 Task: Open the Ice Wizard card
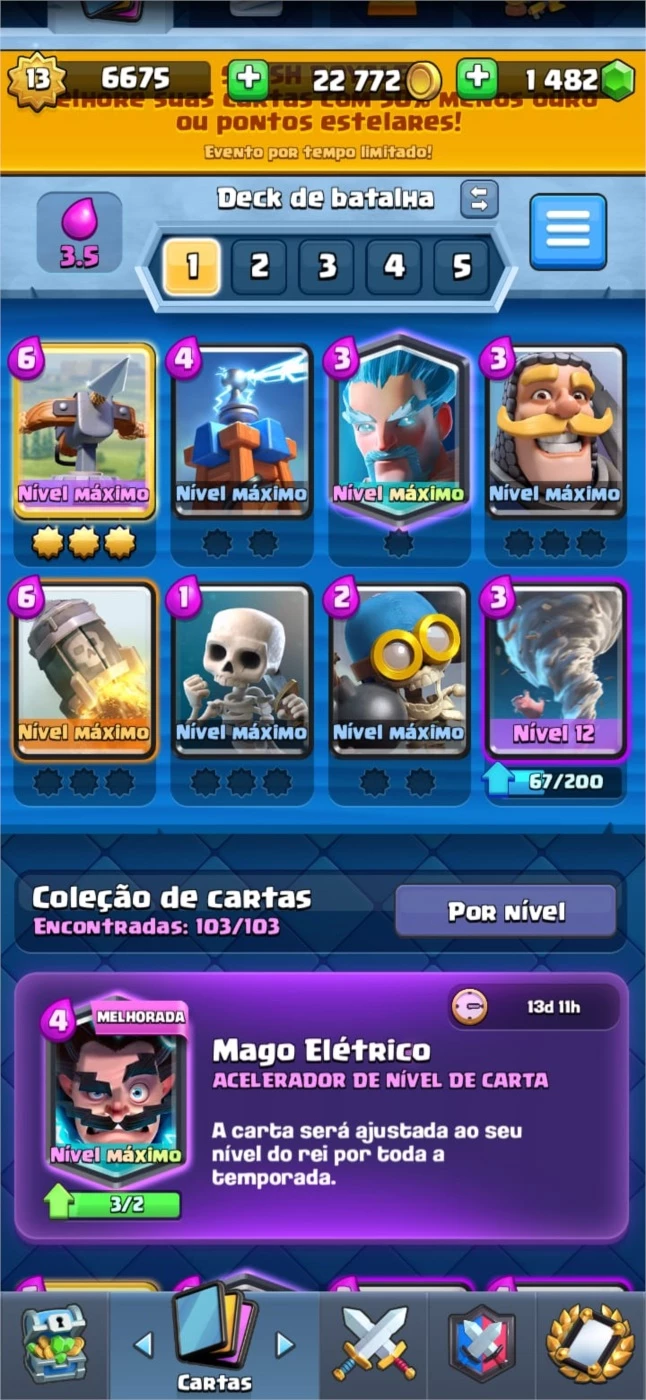(399, 428)
